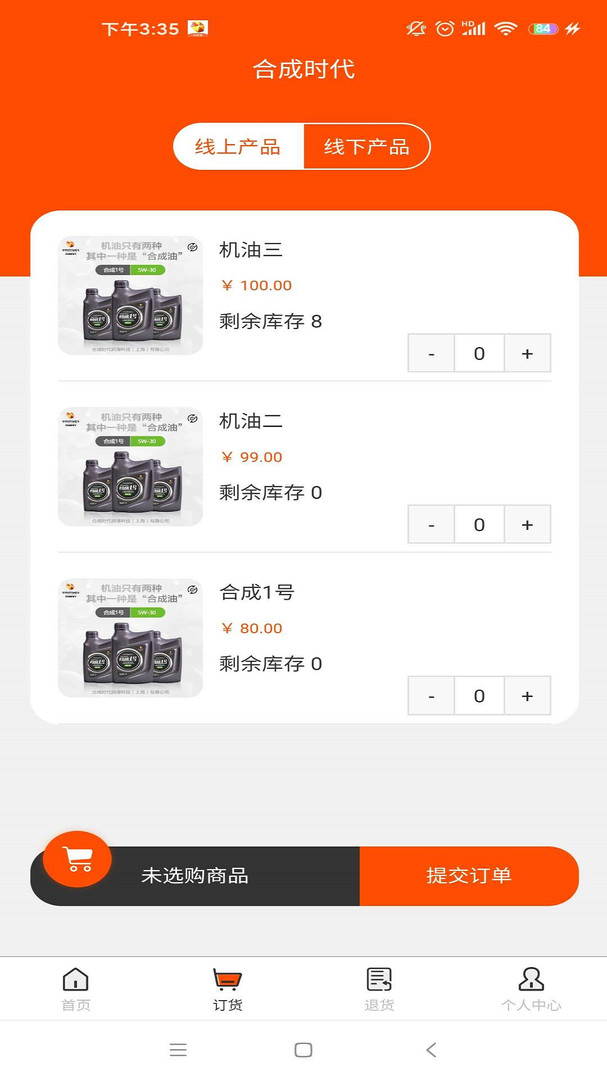
Task: Open the 订货 tab
Action: pos(227,989)
